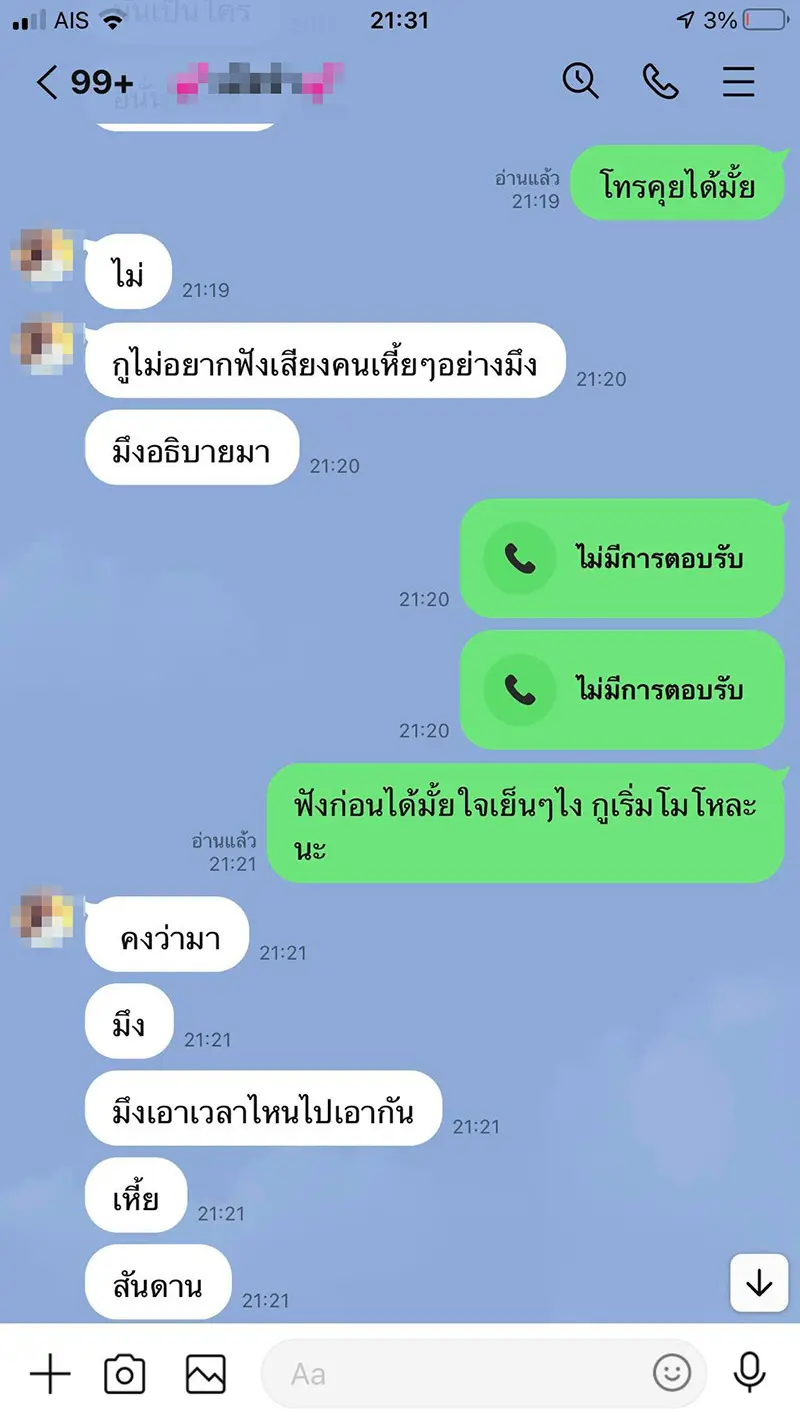Open the chat menu with three lines
The image size is (800, 1422).
point(738,81)
